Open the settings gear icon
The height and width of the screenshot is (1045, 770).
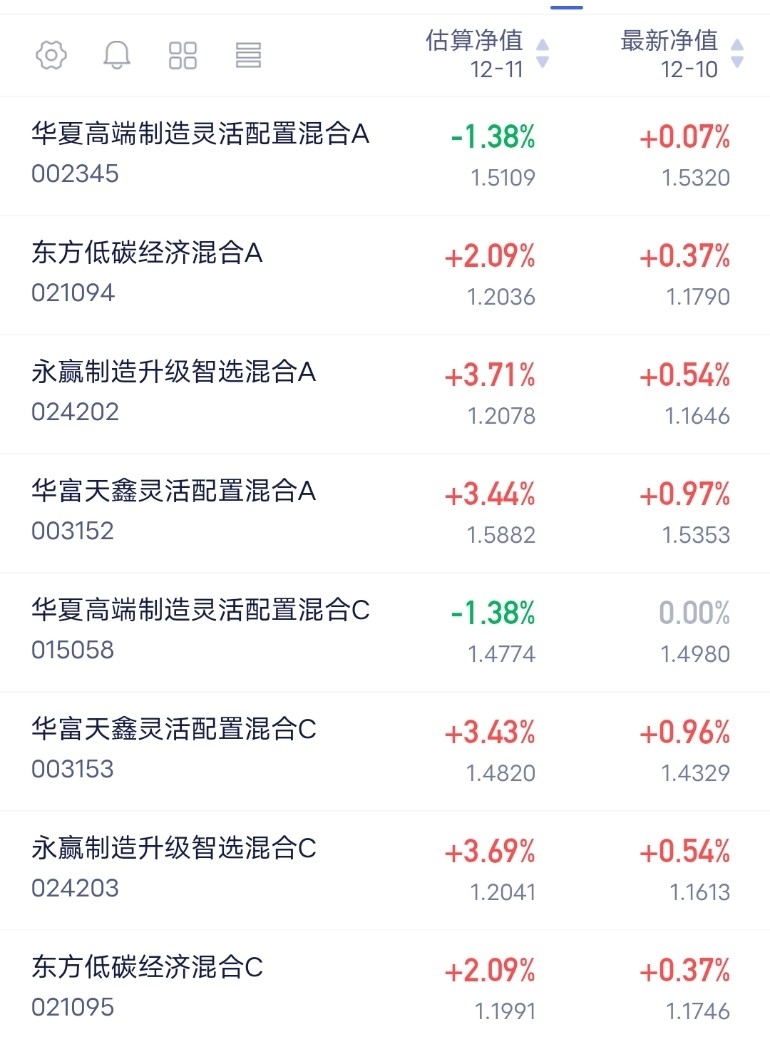51,55
